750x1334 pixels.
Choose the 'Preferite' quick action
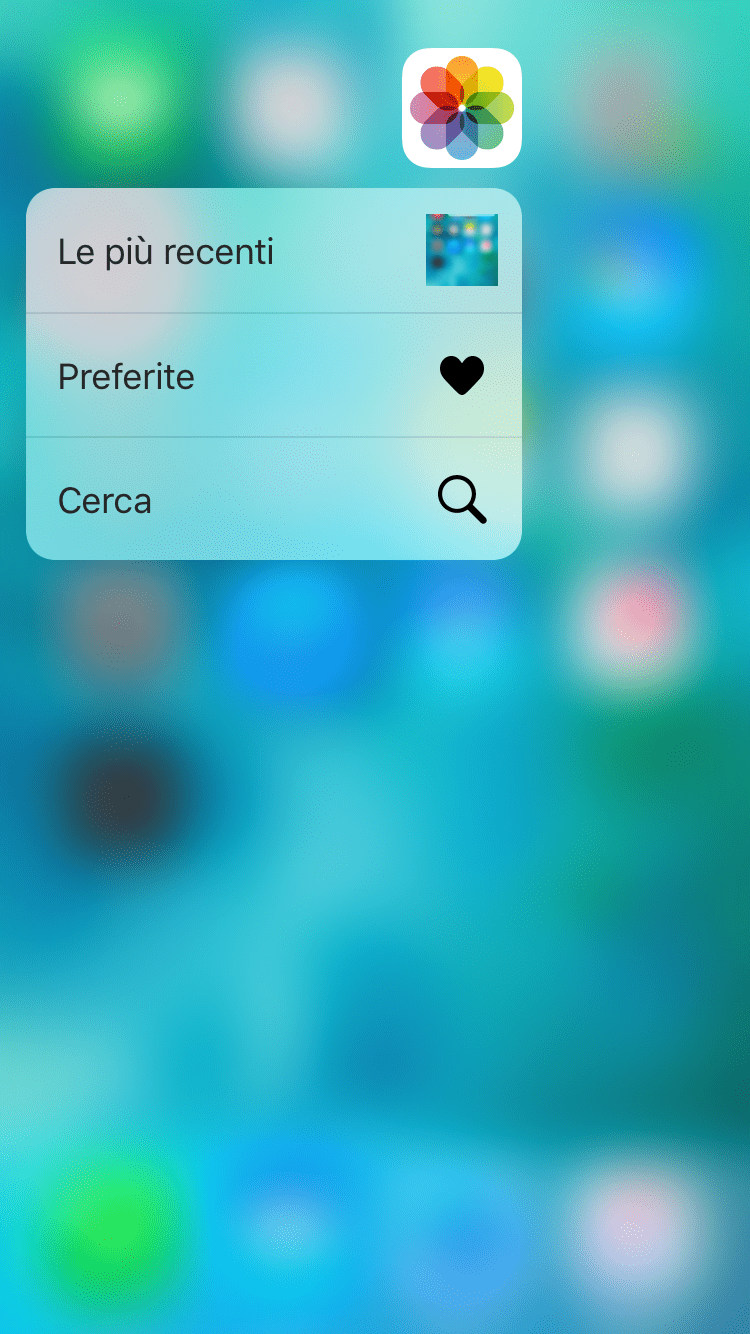pyautogui.click(x=273, y=376)
